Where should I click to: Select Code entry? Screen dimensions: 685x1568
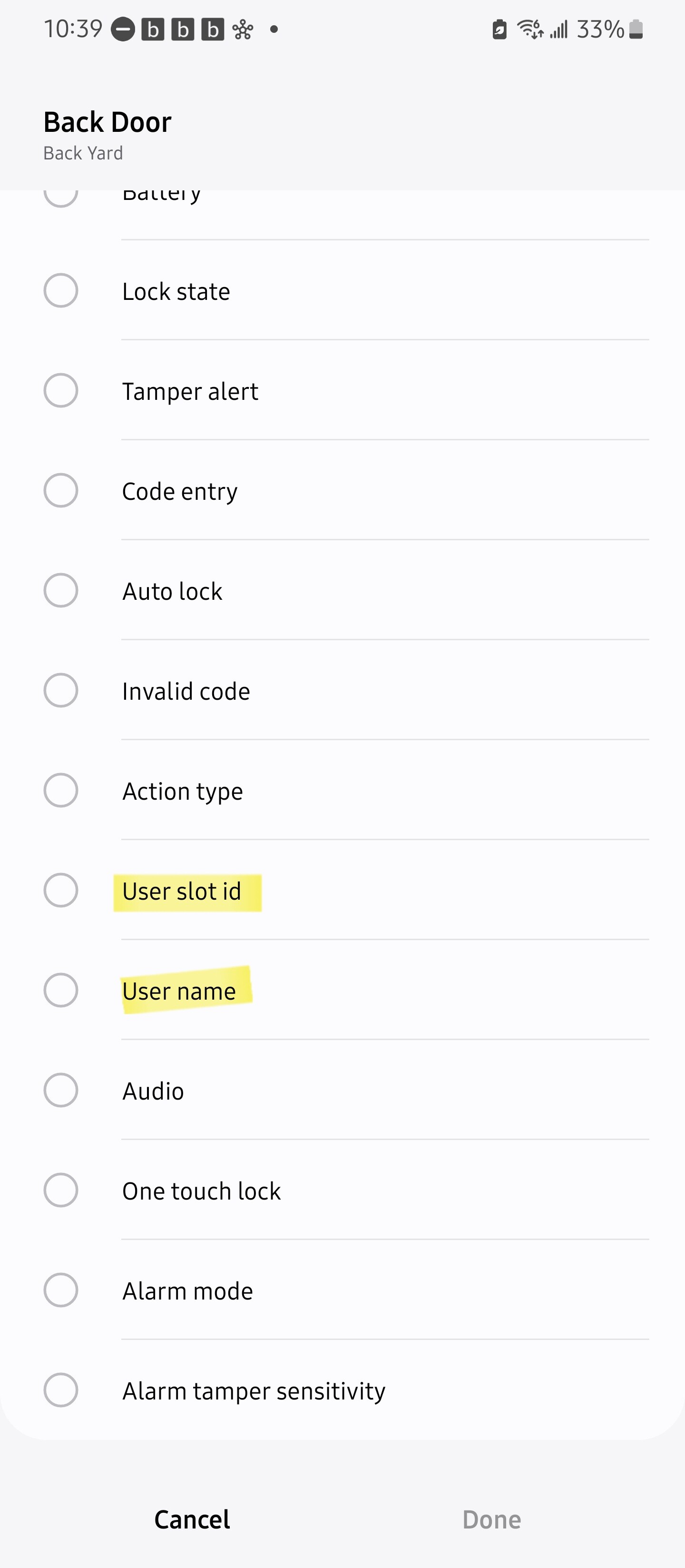click(61, 491)
